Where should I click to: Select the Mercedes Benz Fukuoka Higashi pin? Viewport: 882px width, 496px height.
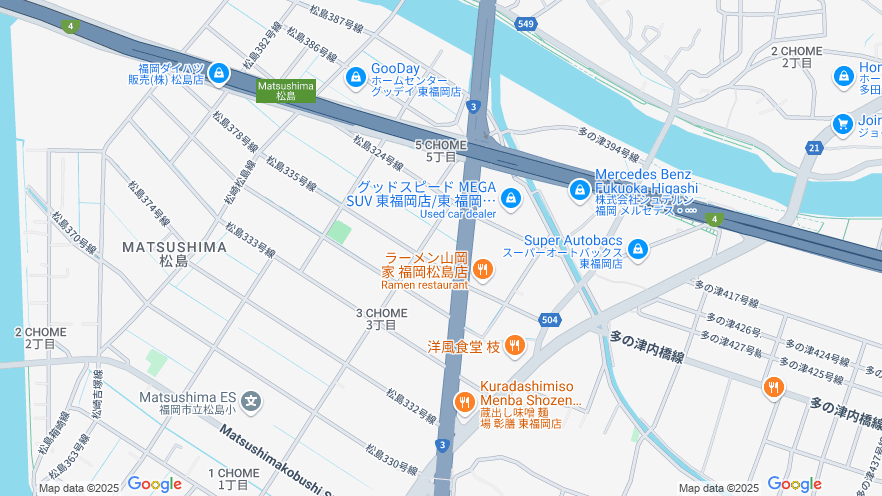coord(579,189)
